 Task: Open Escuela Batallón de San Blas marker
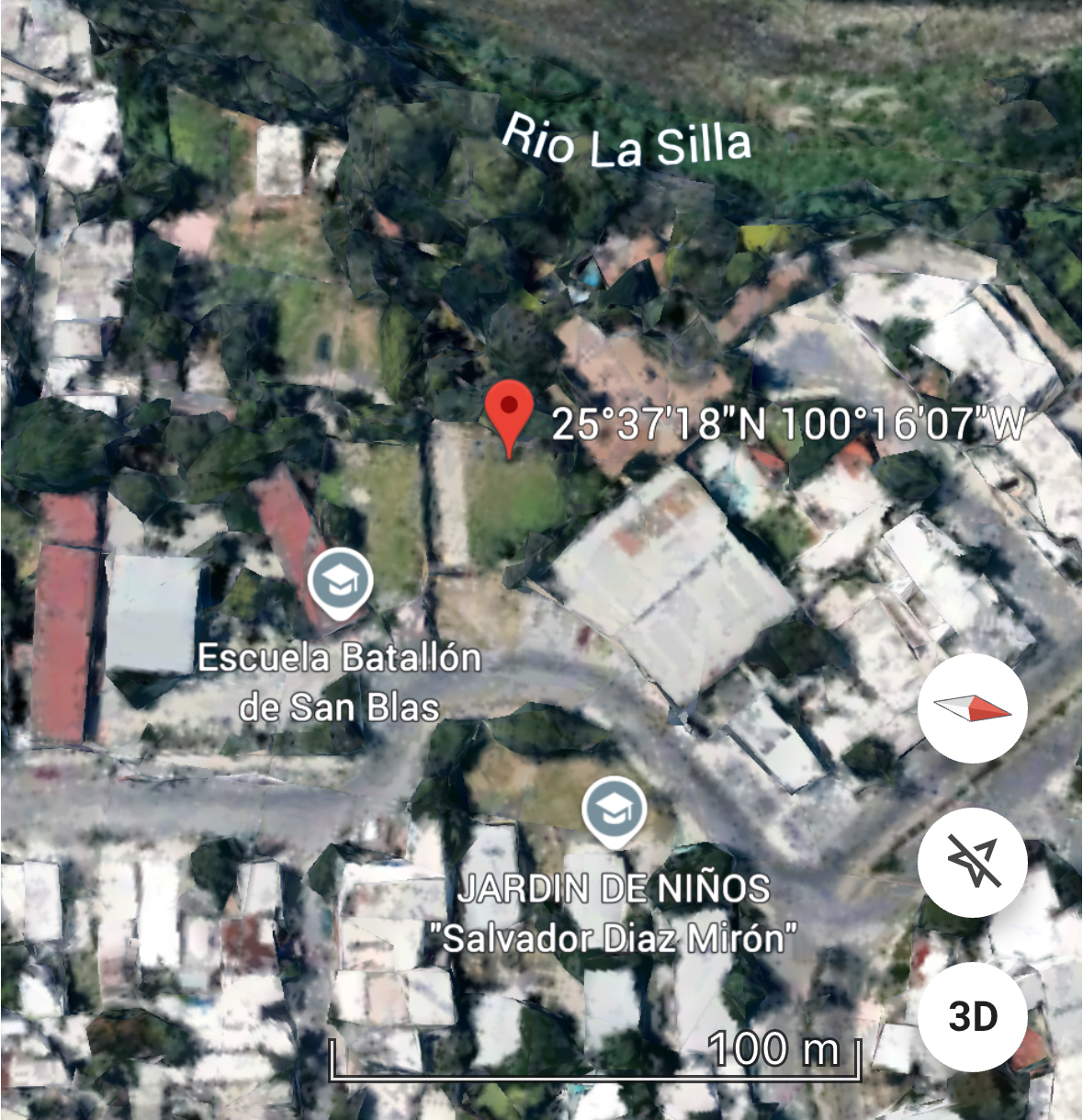[x=340, y=583]
